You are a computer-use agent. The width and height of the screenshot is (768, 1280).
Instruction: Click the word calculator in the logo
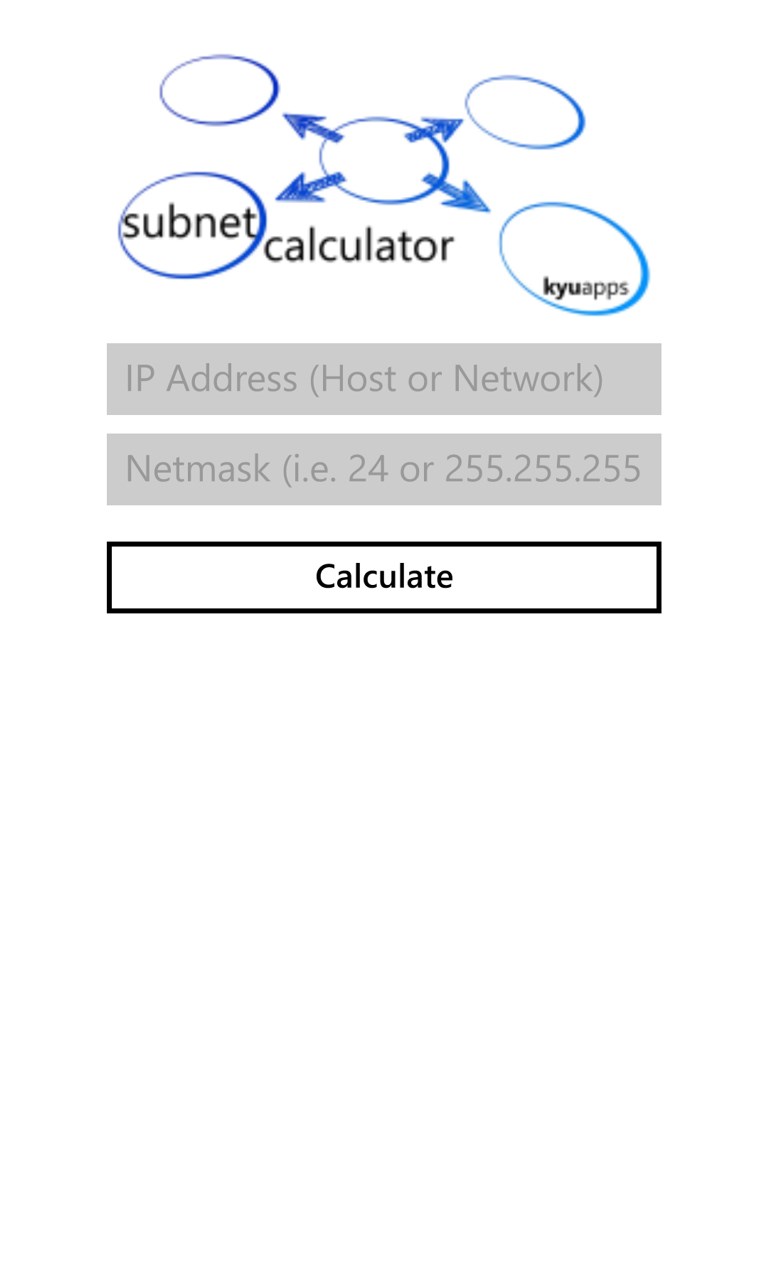358,243
